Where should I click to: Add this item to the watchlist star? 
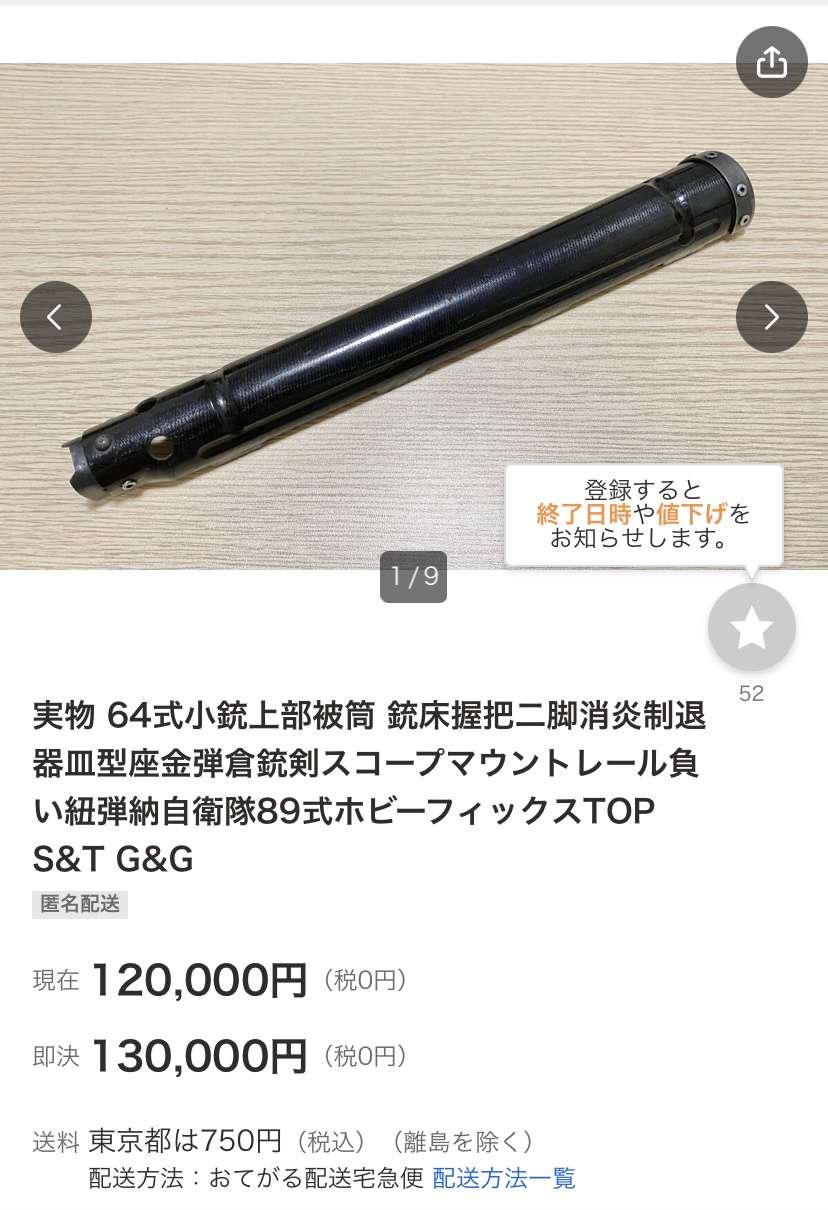[751, 628]
